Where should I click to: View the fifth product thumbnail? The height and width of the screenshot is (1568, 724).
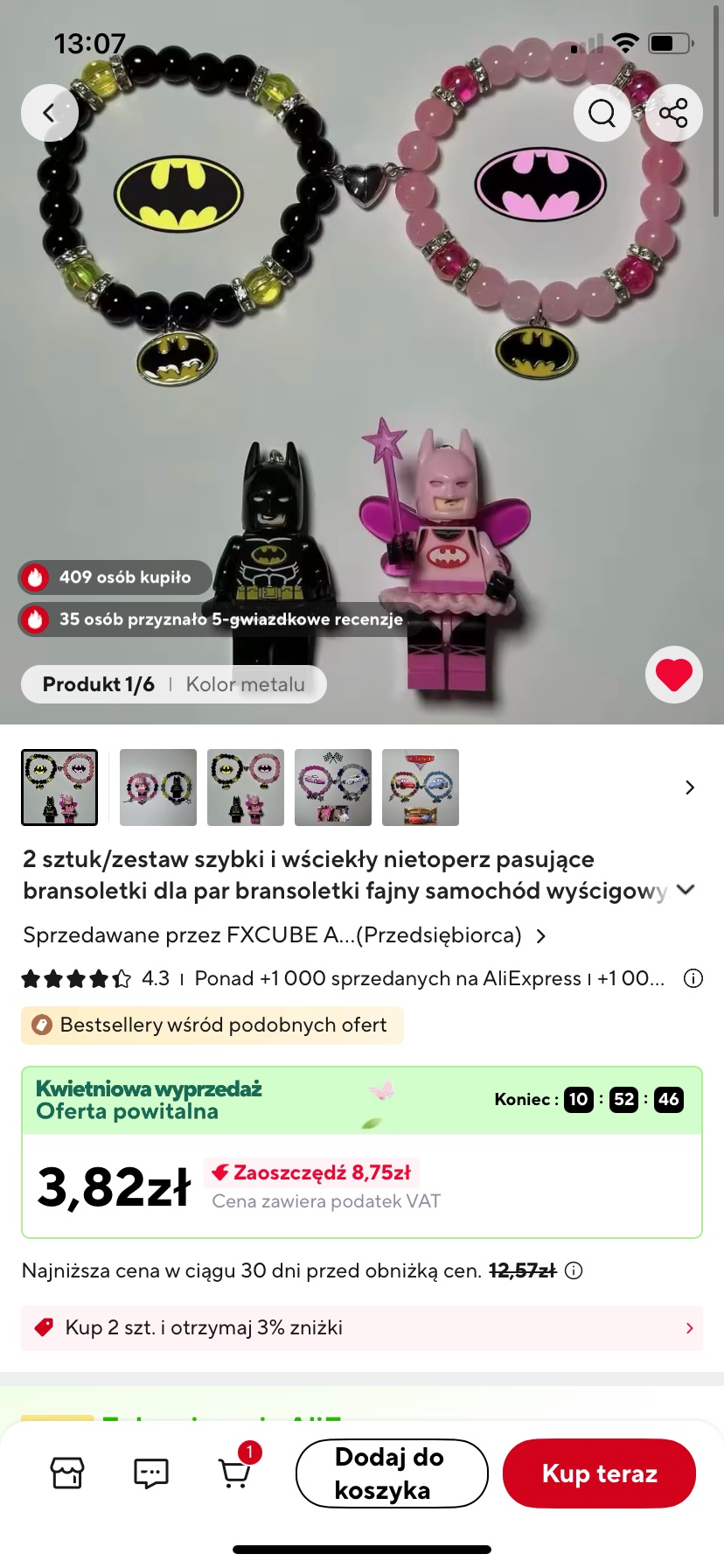click(x=421, y=787)
